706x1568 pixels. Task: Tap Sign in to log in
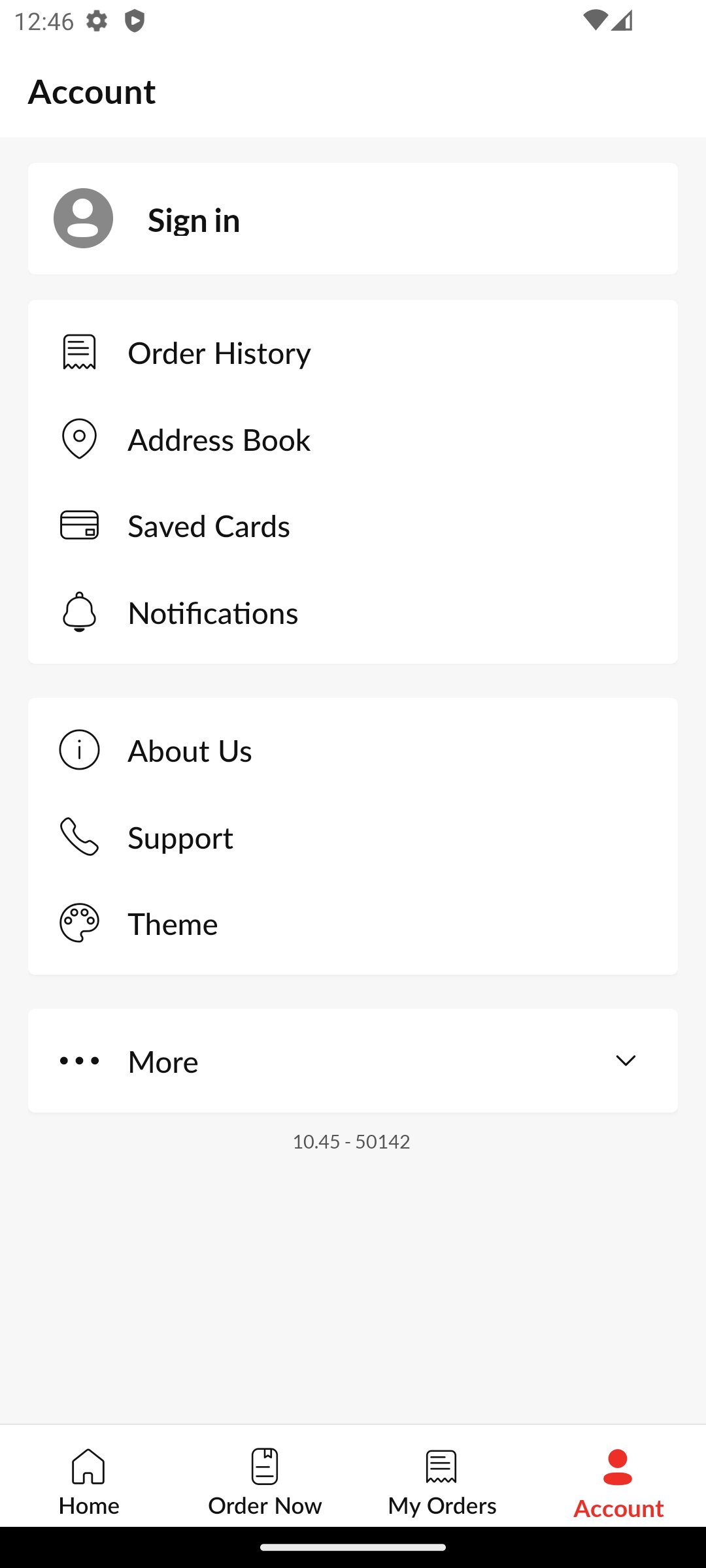pos(352,219)
